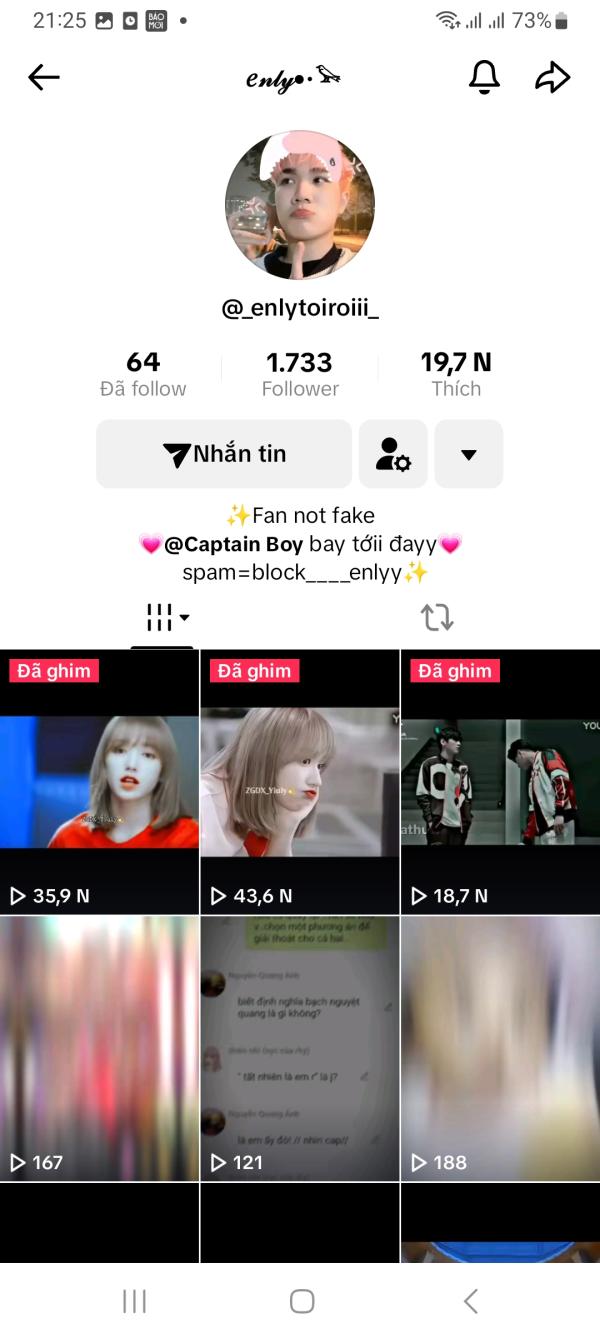Screen dimensions: 600x1338
Task: Select the videos grid tab
Action: pos(162,618)
